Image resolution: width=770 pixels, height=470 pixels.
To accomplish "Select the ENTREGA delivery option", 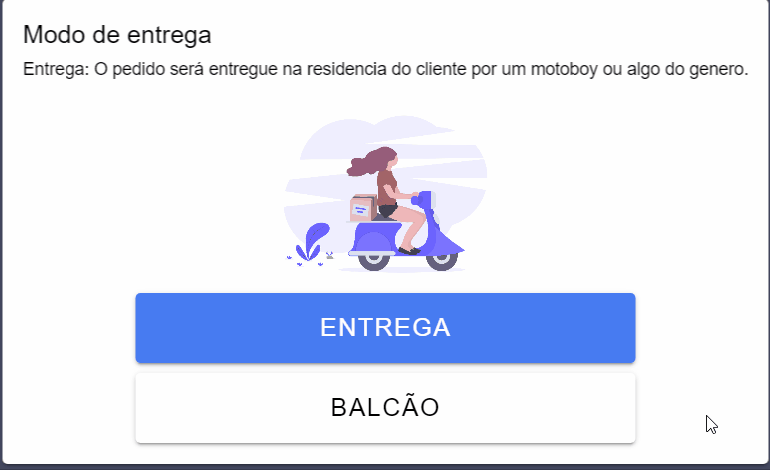I will point(385,328).
